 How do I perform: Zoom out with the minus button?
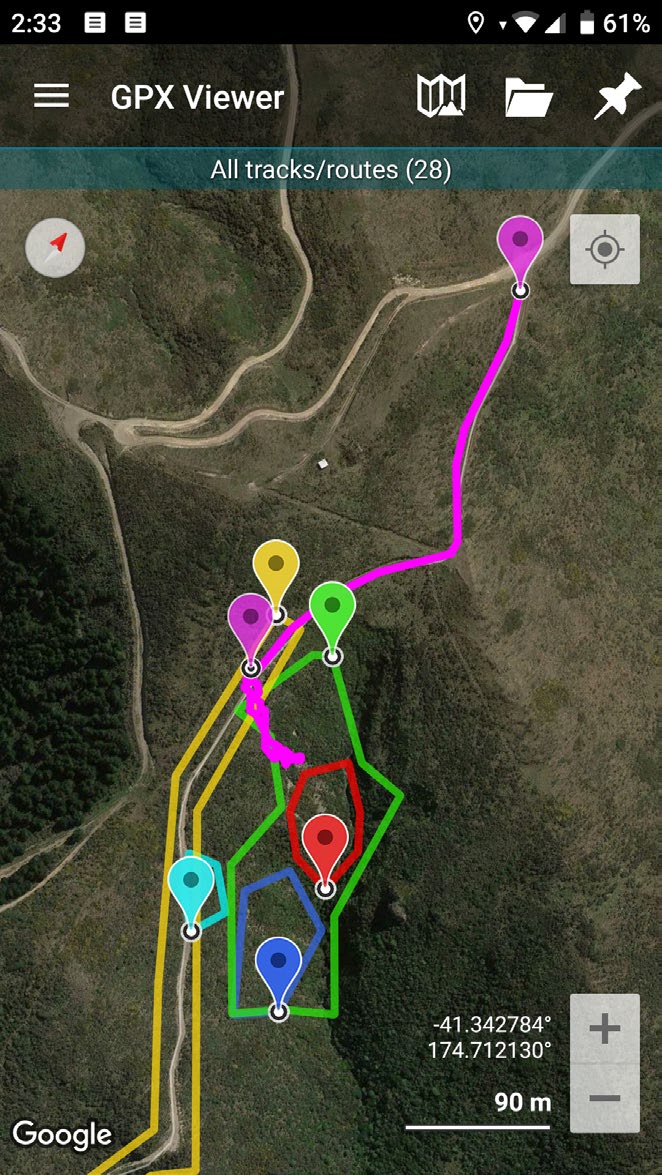[x=604, y=1099]
